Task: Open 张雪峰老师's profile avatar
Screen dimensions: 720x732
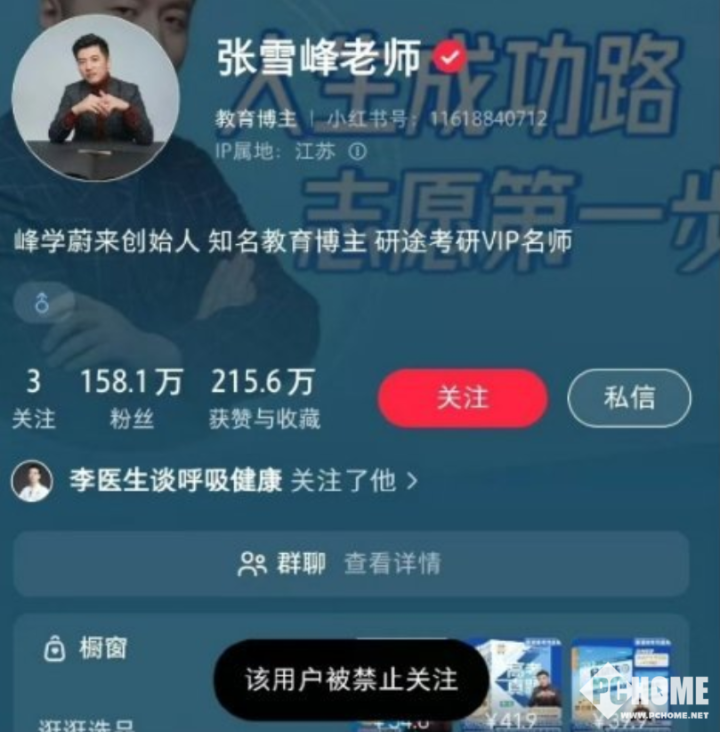Action: click(95, 96)
